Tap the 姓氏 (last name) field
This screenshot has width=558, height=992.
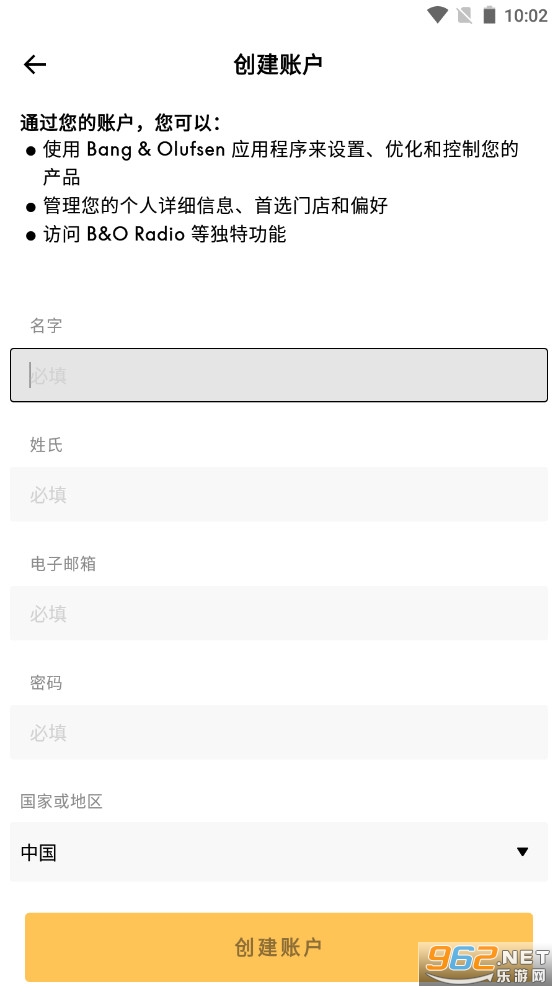[279, 494]
